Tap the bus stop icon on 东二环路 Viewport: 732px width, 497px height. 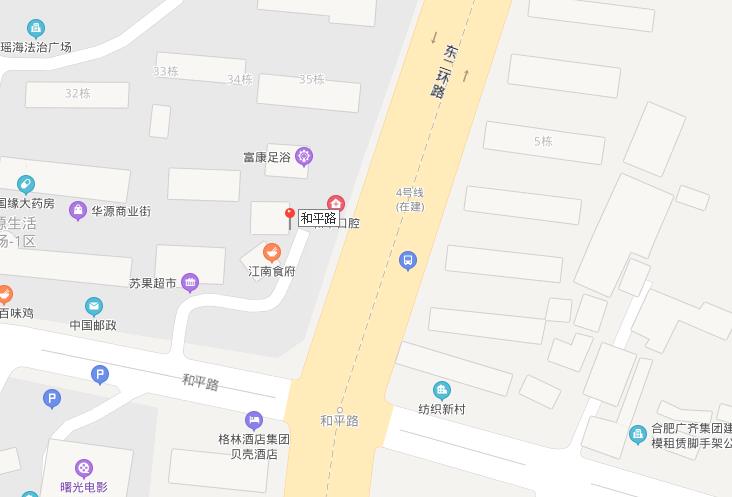click(407, 261)
